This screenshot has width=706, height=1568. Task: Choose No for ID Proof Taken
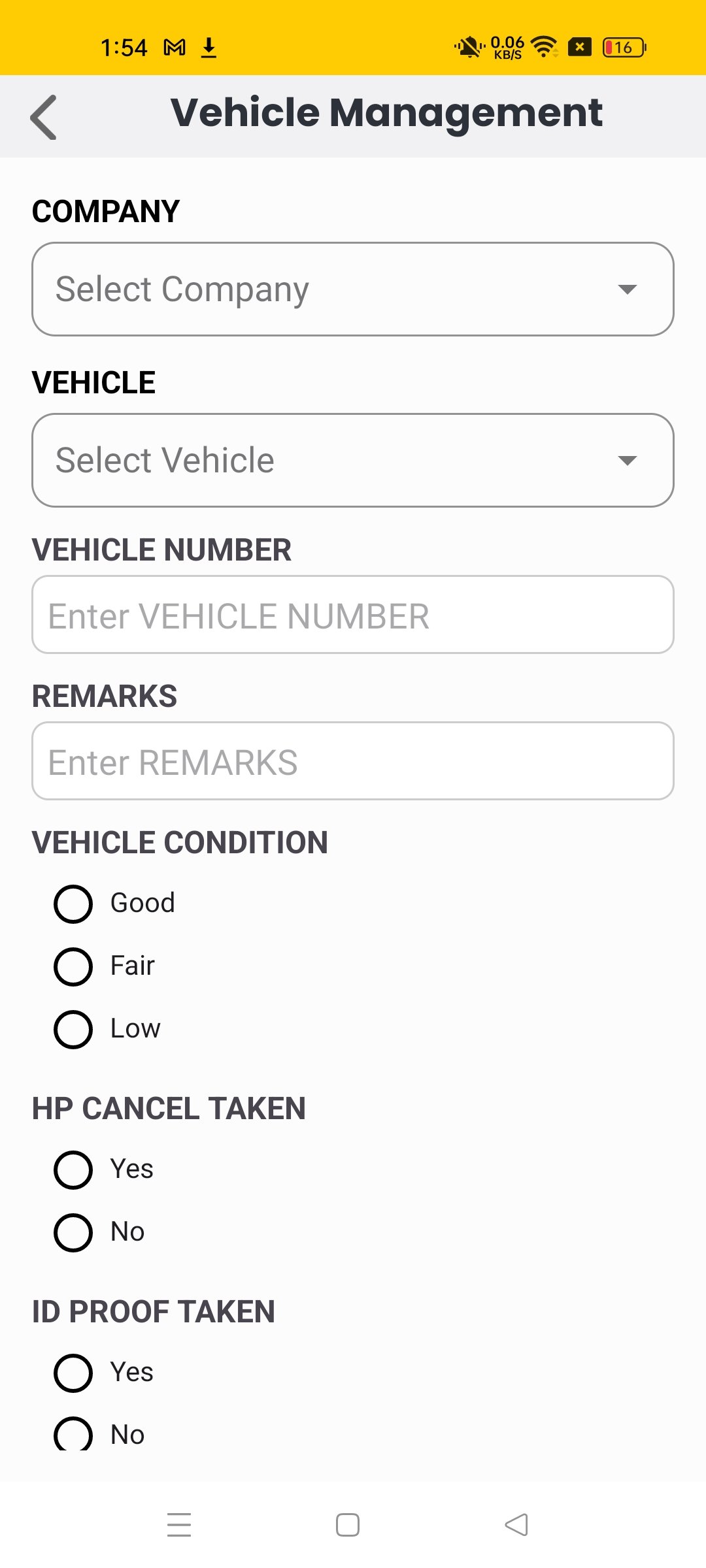pos(74,1434)
